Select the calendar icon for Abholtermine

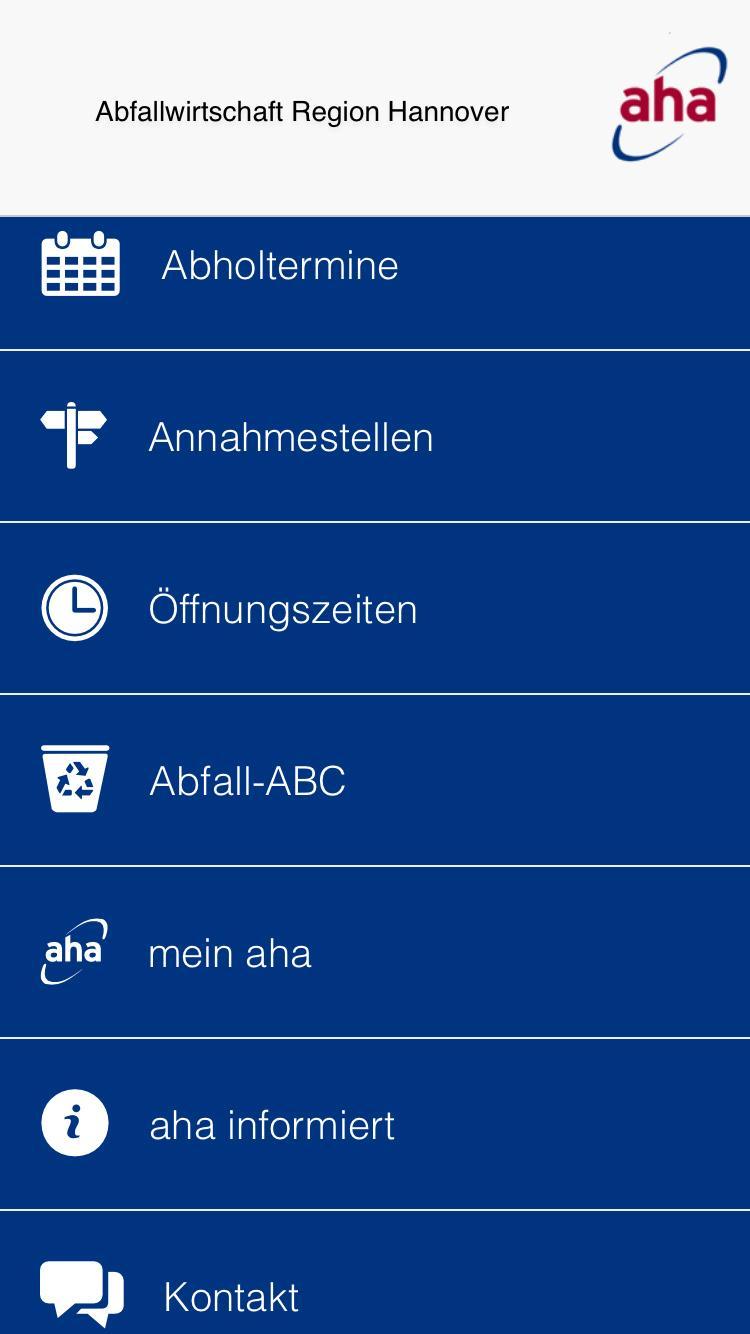coord(80,264)
